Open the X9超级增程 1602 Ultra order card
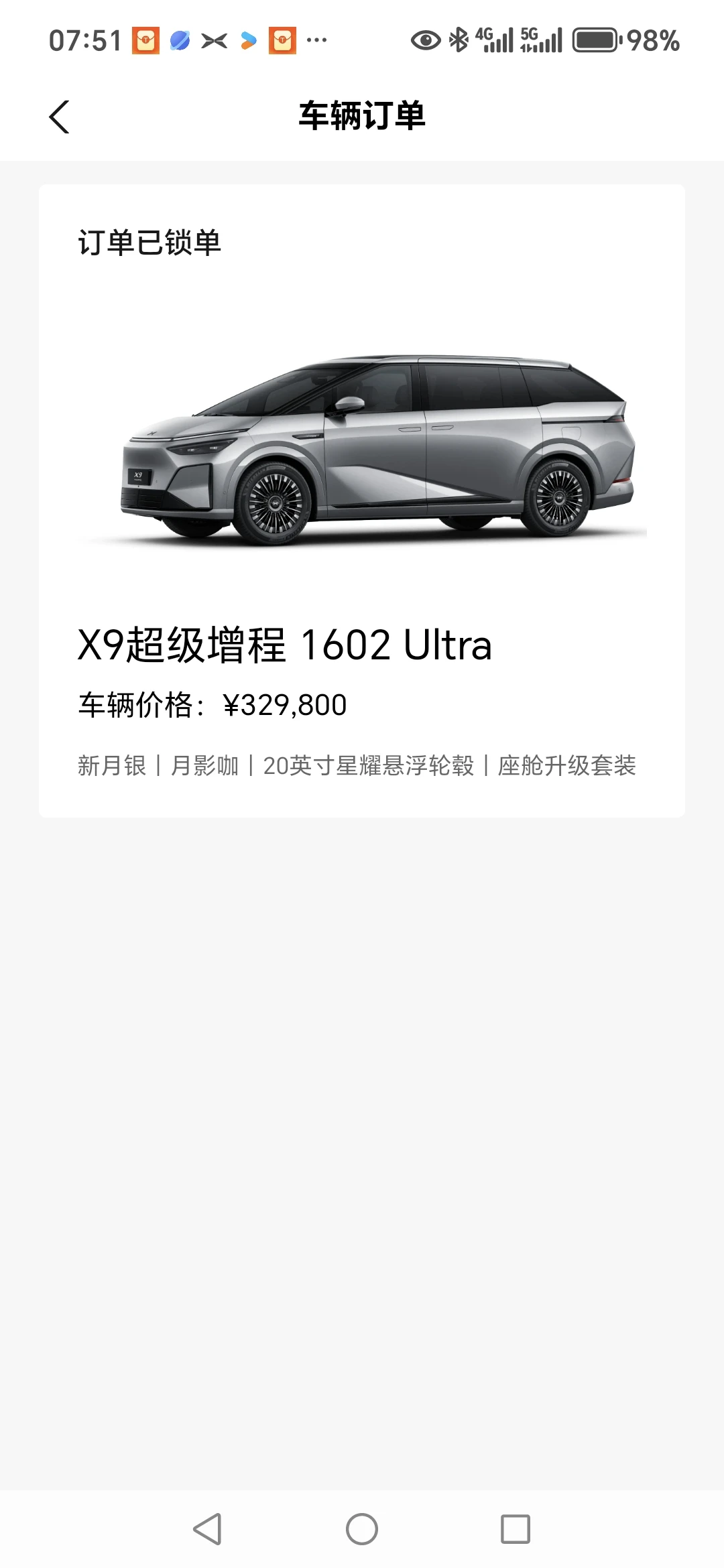The width and height of the screenshot is (724, 1568). 362,500
